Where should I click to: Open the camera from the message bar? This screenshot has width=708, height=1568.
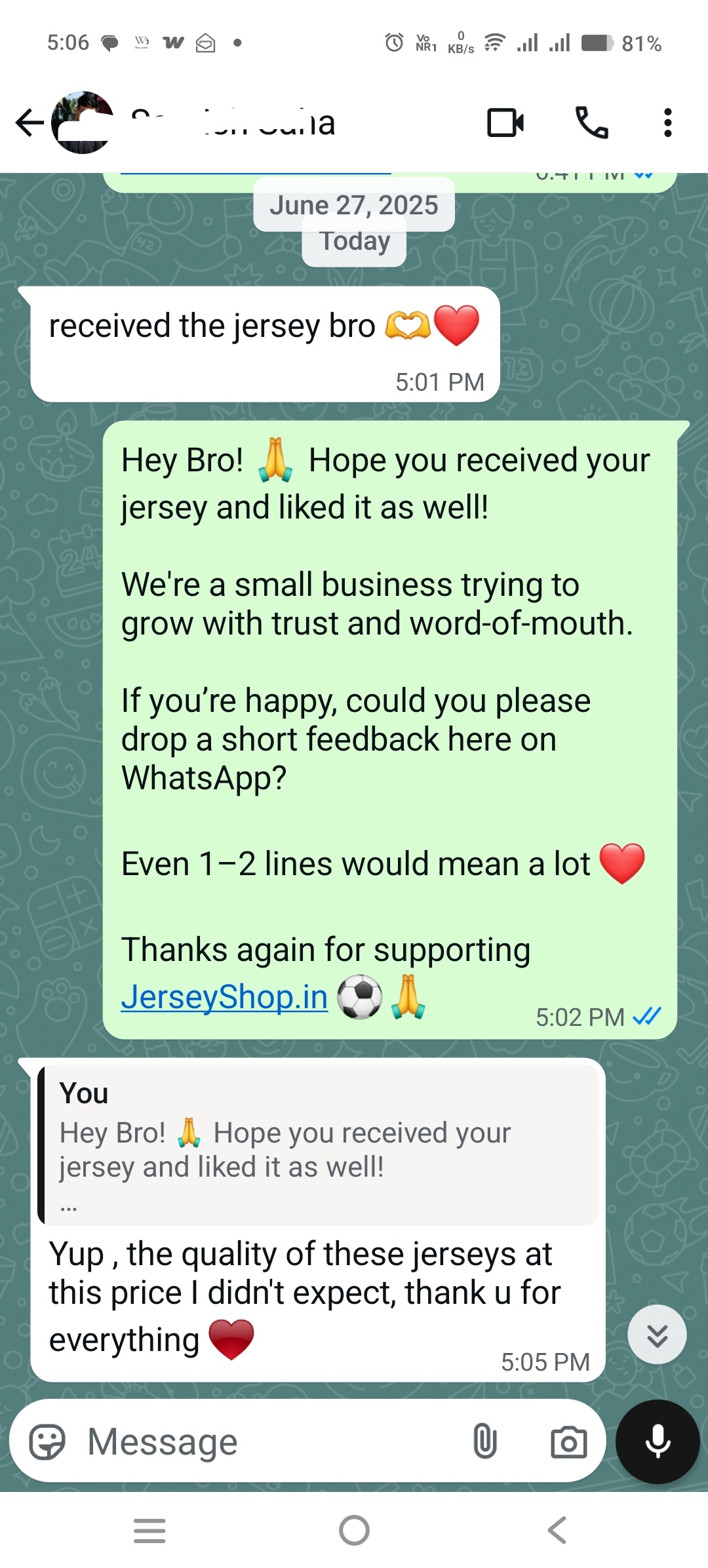568,1442
